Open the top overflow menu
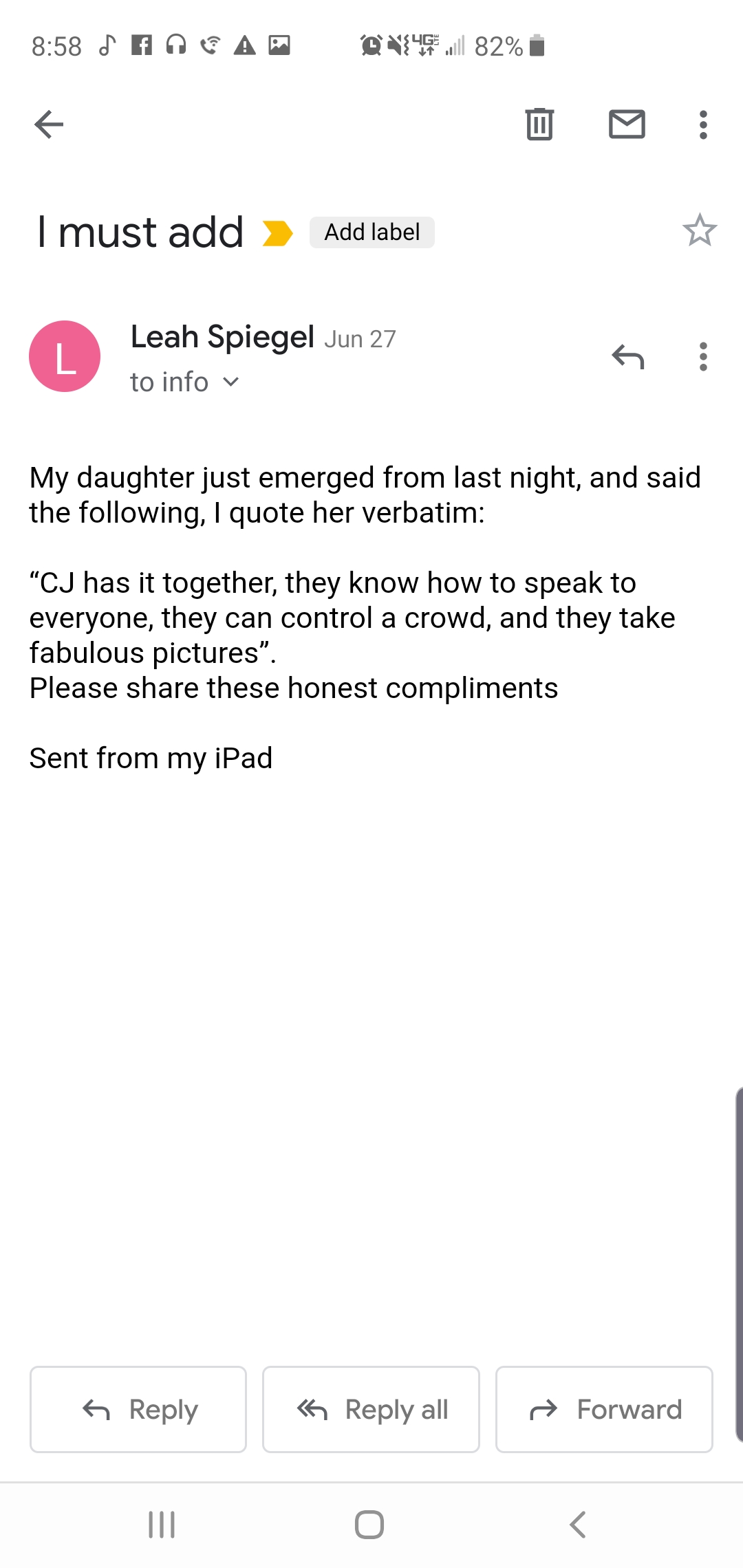Viewport: 743px width, 1568px height. click(x=702, y=124)
